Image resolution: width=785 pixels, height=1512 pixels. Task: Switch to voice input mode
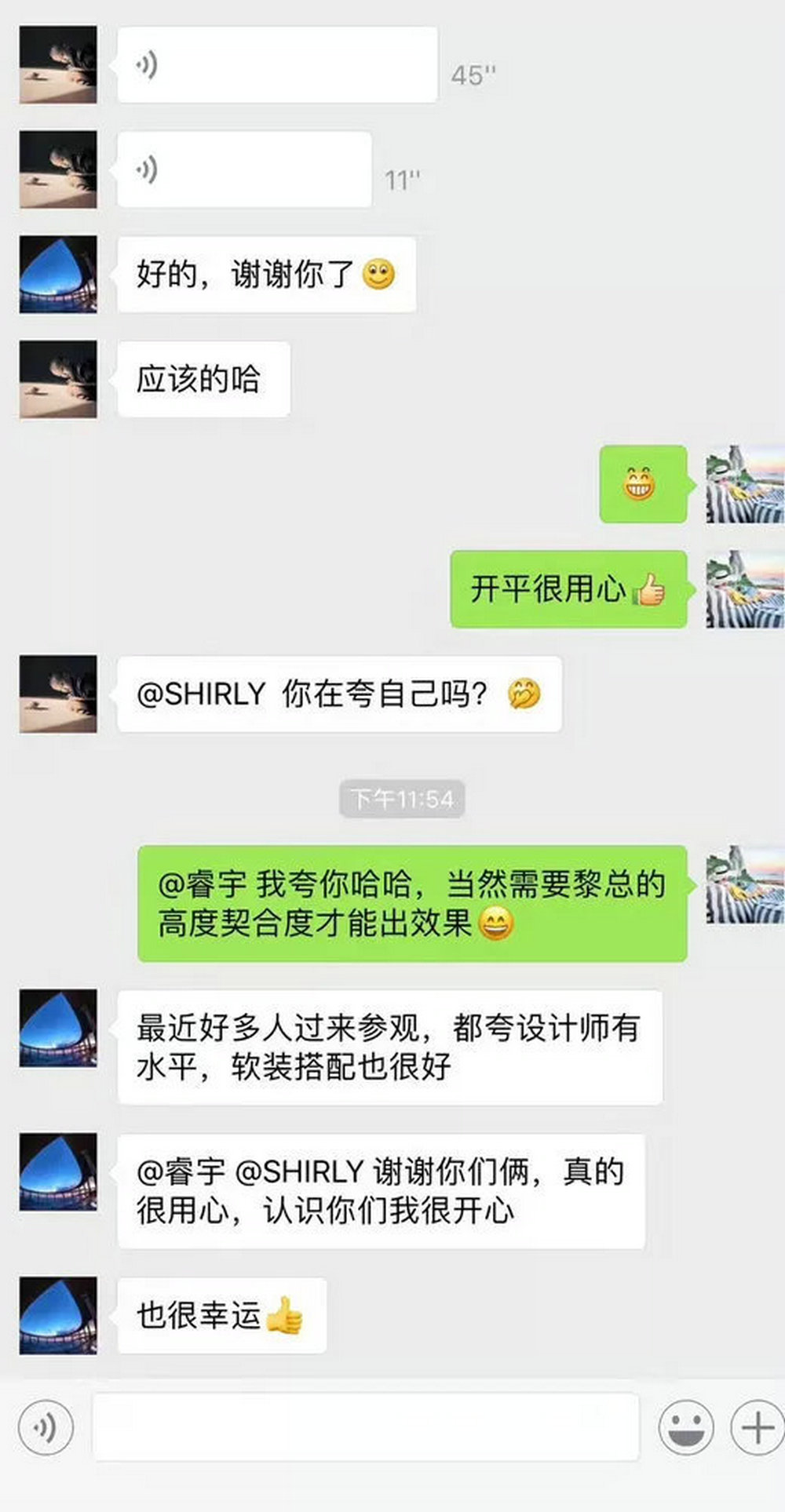[x=46, y=1426]
